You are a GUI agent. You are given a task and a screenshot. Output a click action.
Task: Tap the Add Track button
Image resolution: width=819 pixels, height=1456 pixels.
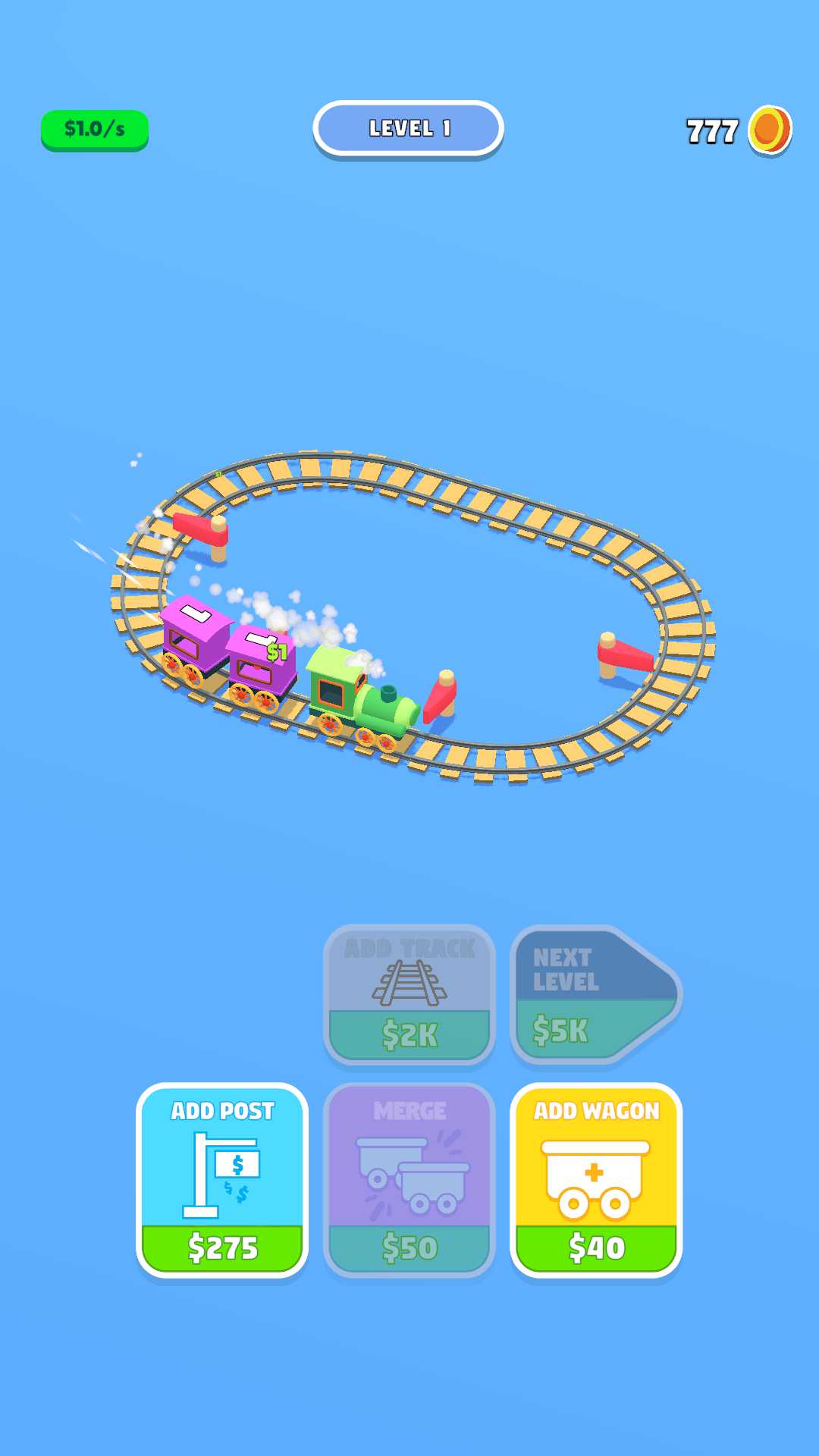(409, 994)
